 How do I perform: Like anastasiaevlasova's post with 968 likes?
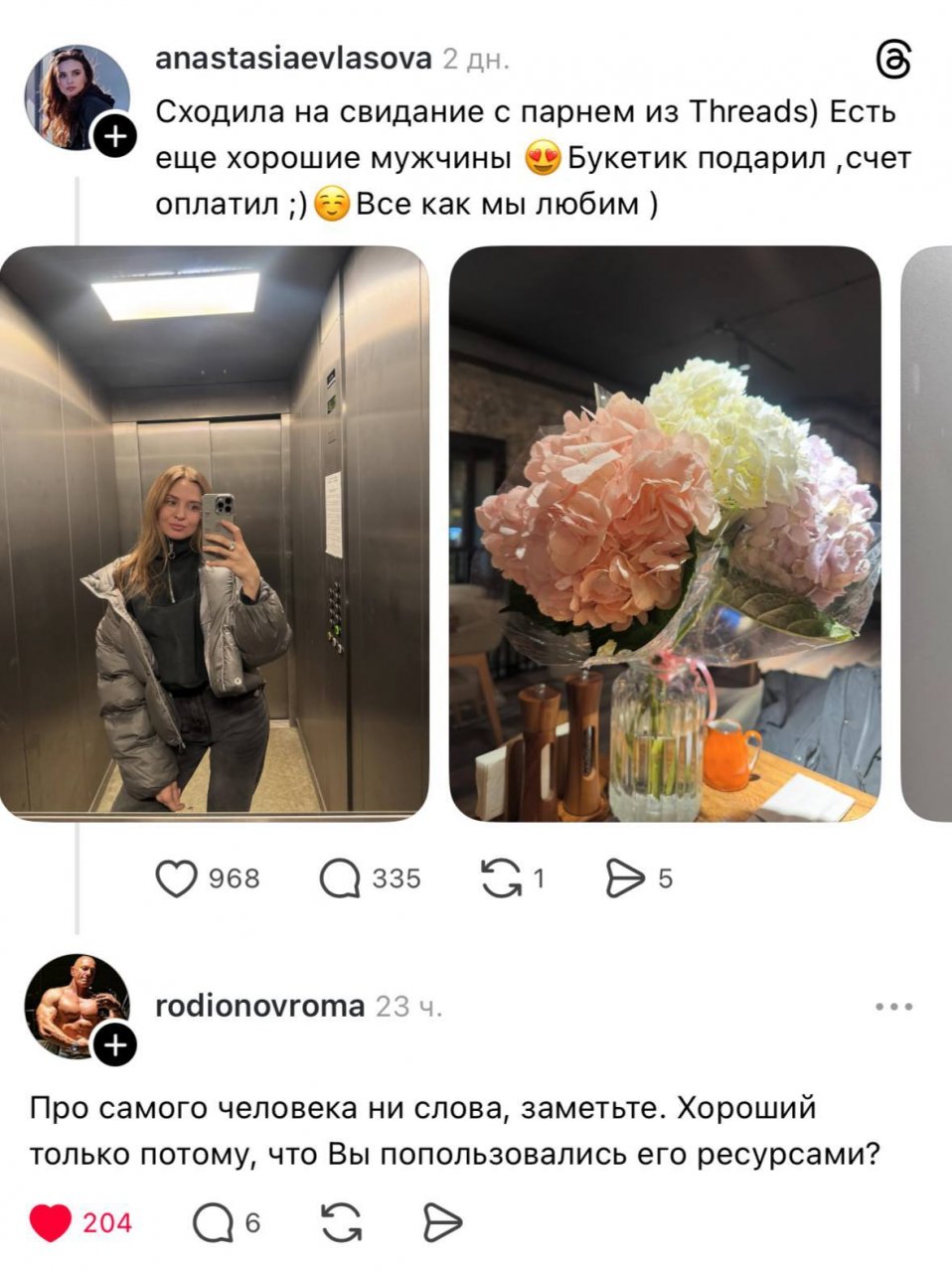(178, 878)
